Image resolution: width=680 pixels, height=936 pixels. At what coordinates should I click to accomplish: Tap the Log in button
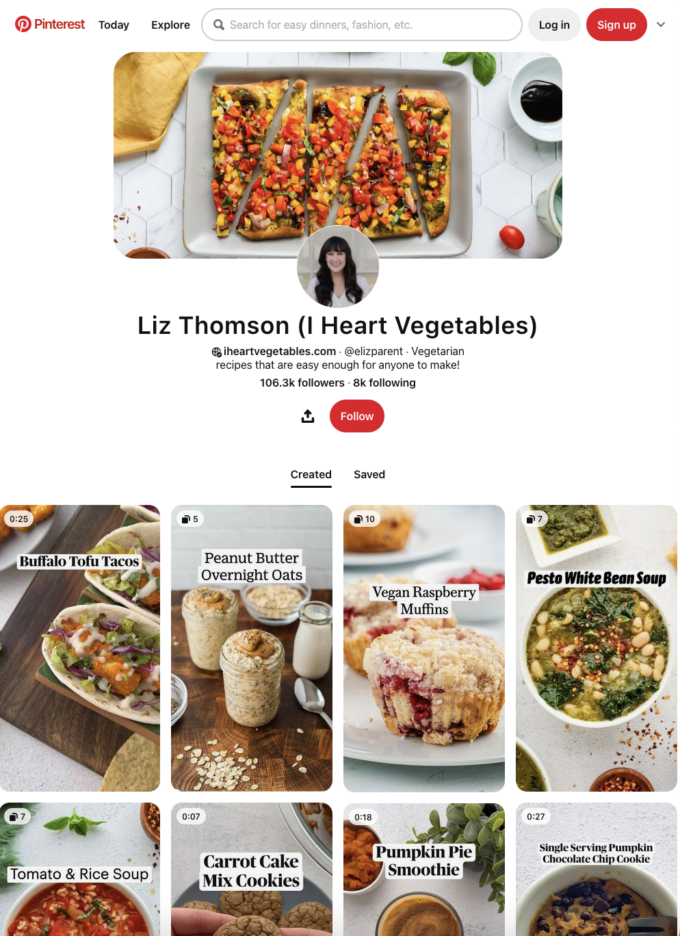tap(554, 25)
